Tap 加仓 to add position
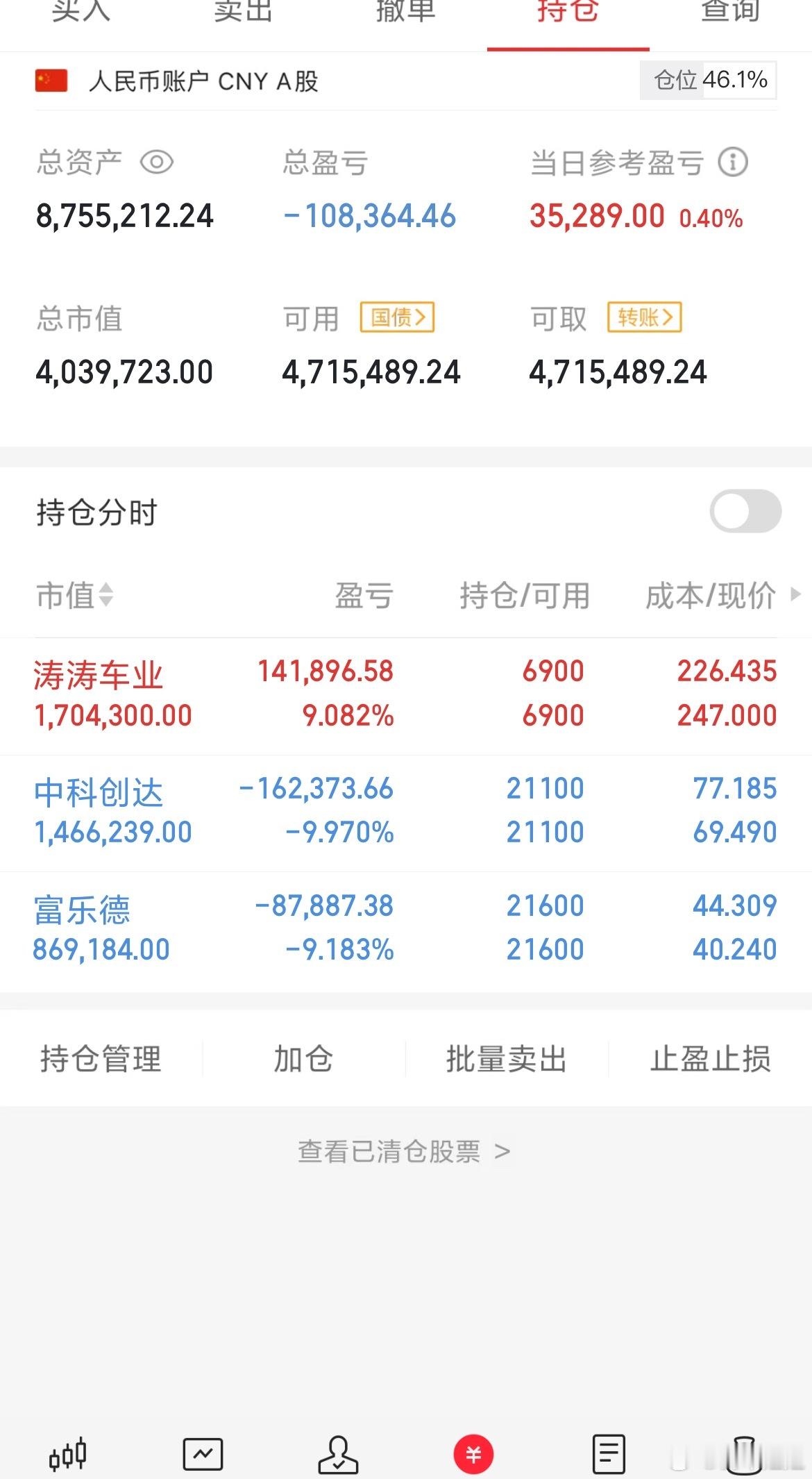Image resolution: width=812 pixels, height=1479 pixels. 303,1059
